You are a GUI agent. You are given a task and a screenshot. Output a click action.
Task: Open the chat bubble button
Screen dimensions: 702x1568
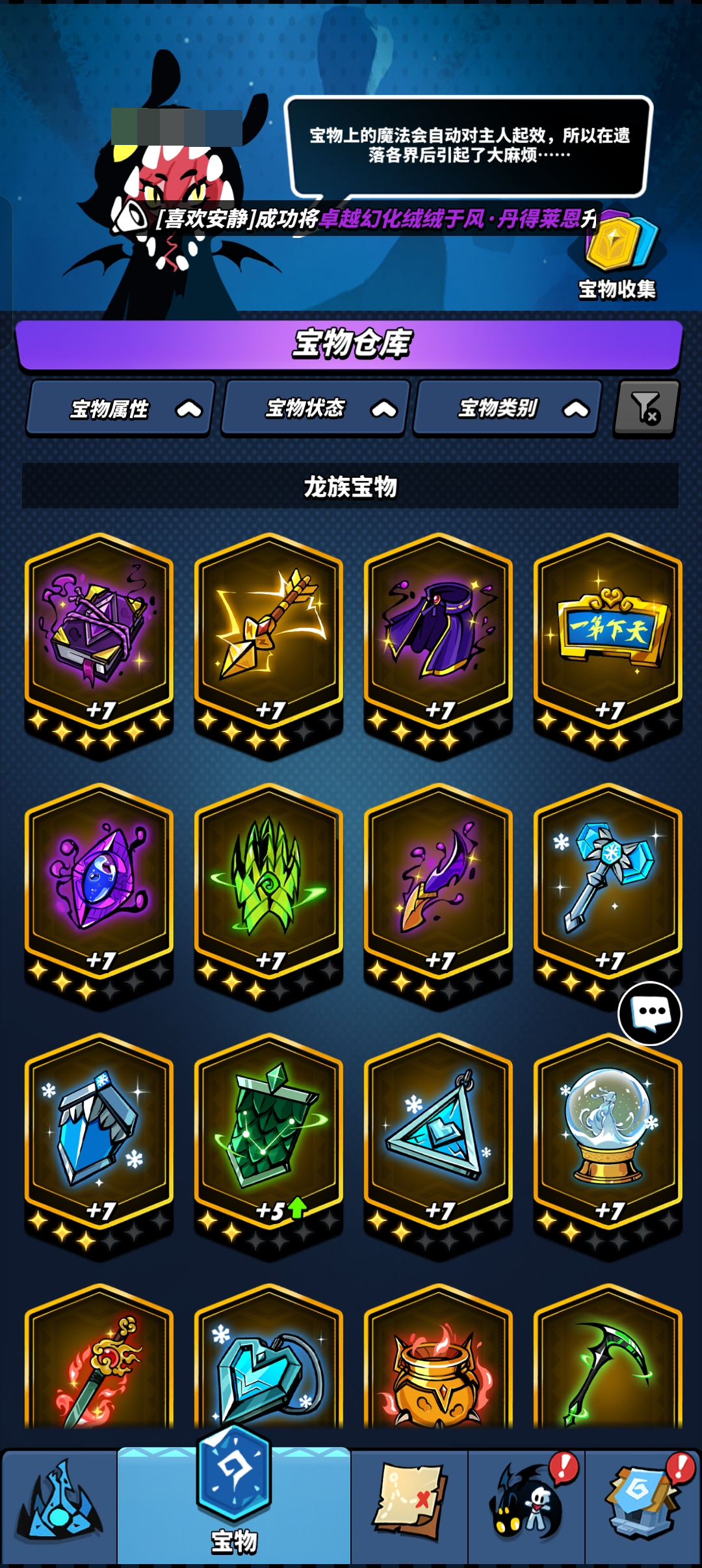[649, 1013]
